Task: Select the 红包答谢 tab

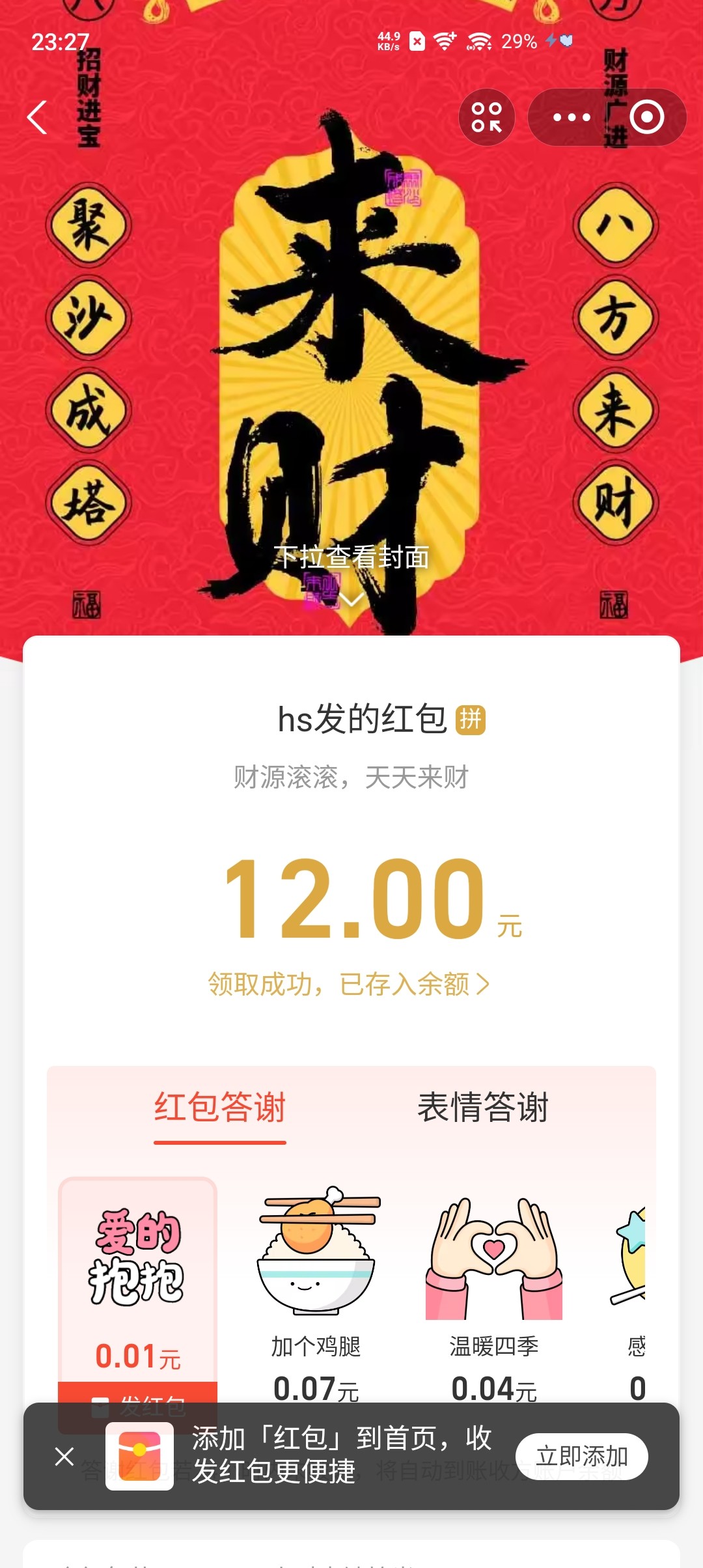Action: pyautogui.click(x=220, y=1107)
